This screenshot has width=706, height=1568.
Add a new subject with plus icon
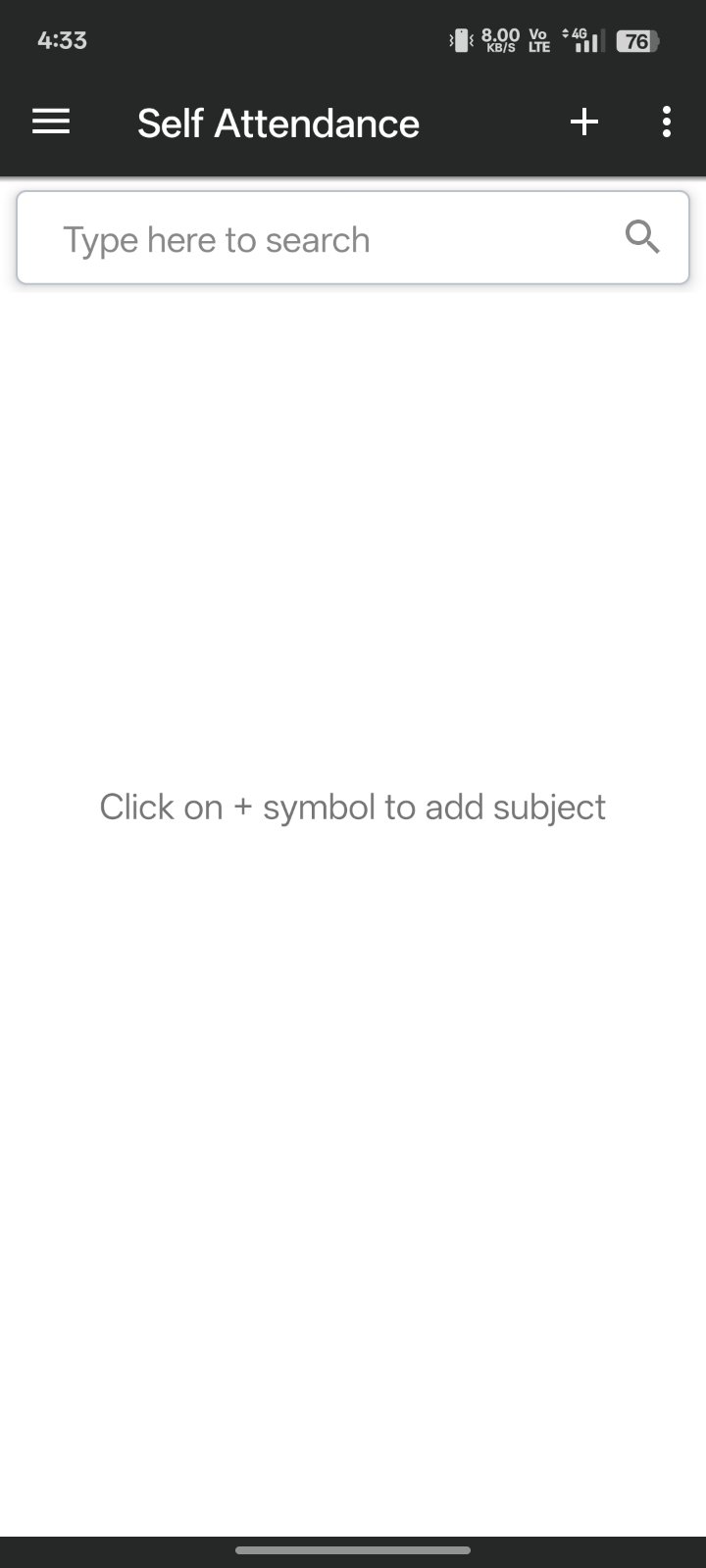pos(584,122)
